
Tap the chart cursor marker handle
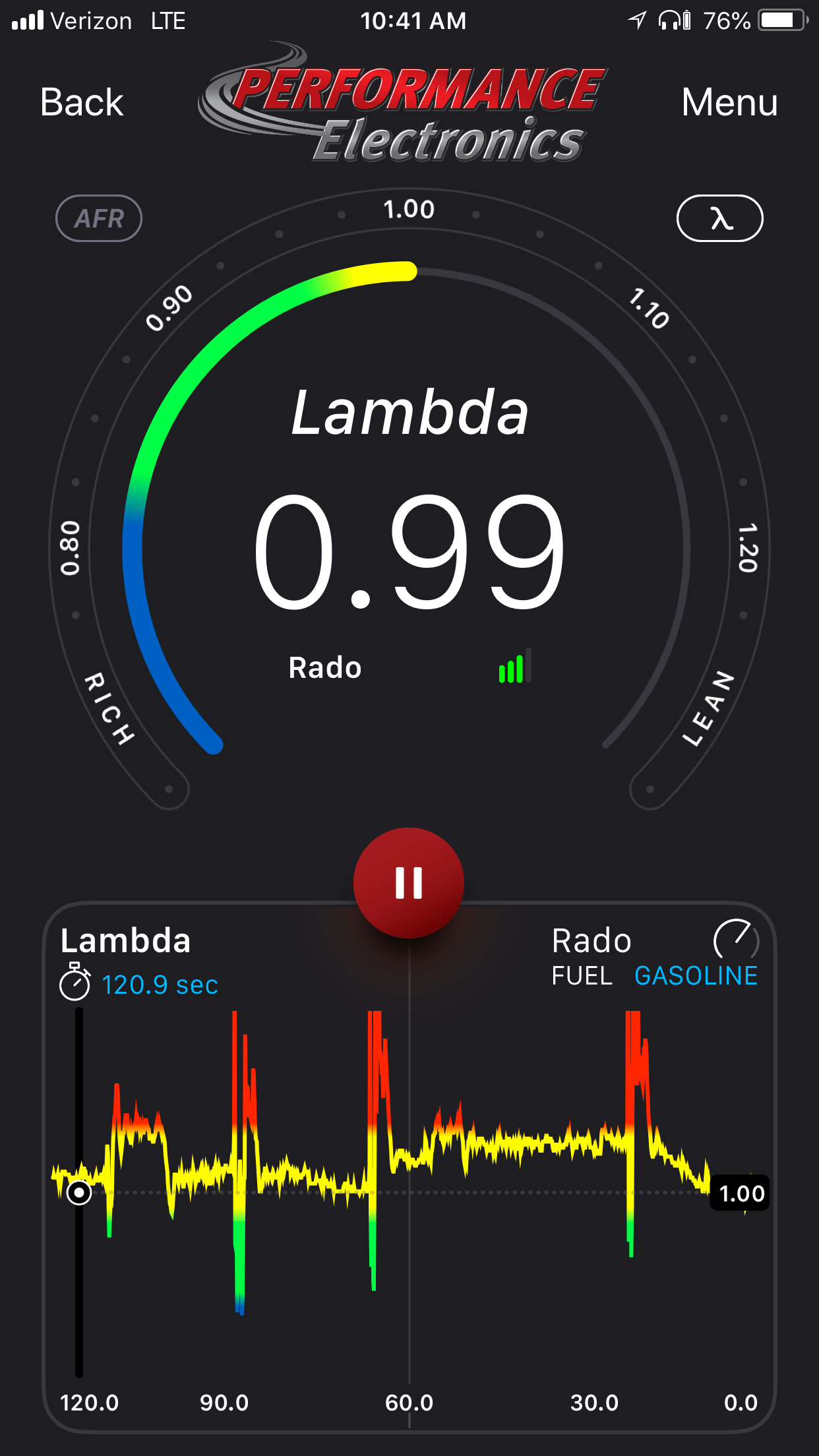pos(79,1192)
